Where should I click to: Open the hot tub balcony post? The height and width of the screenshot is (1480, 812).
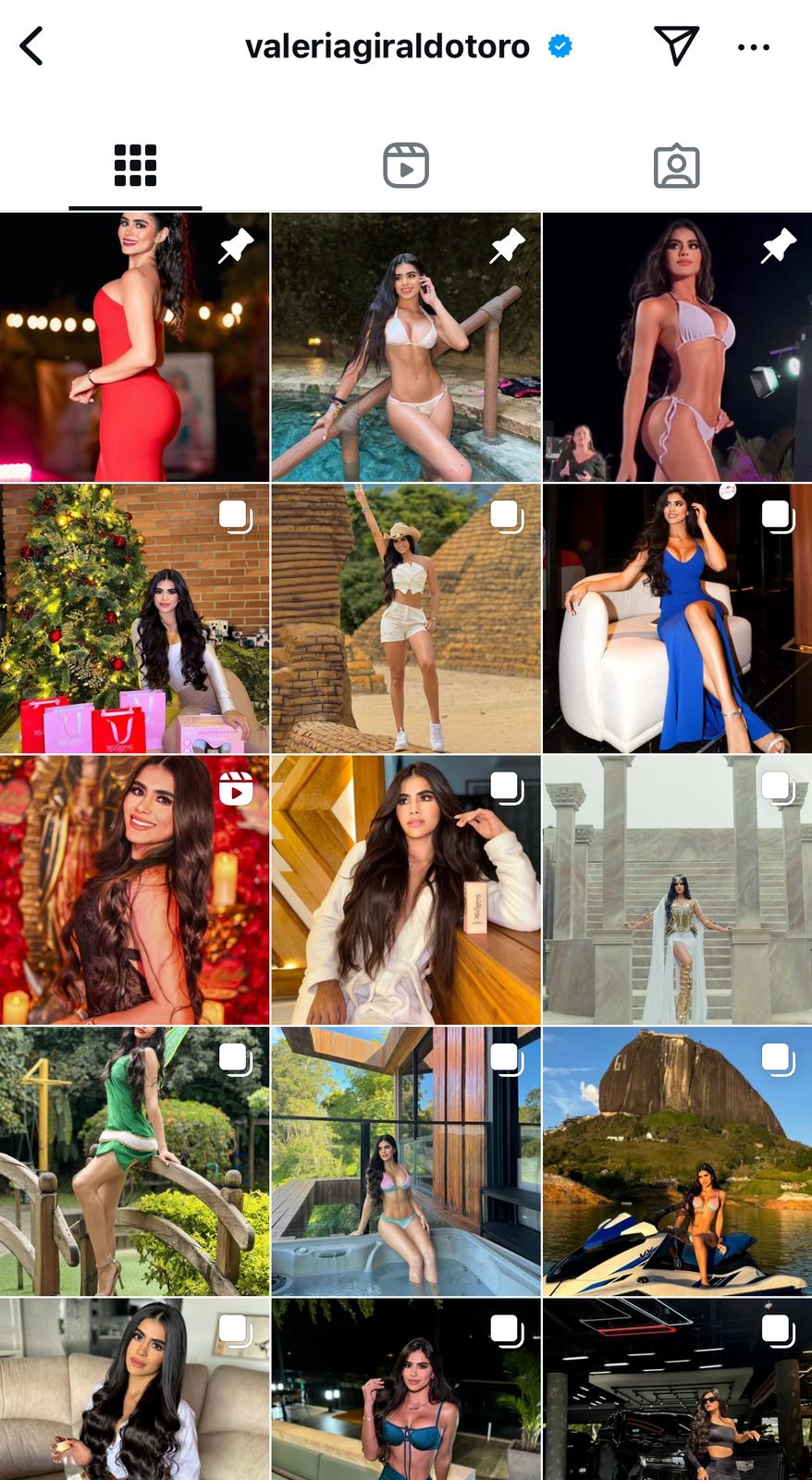coord(406,1161)
